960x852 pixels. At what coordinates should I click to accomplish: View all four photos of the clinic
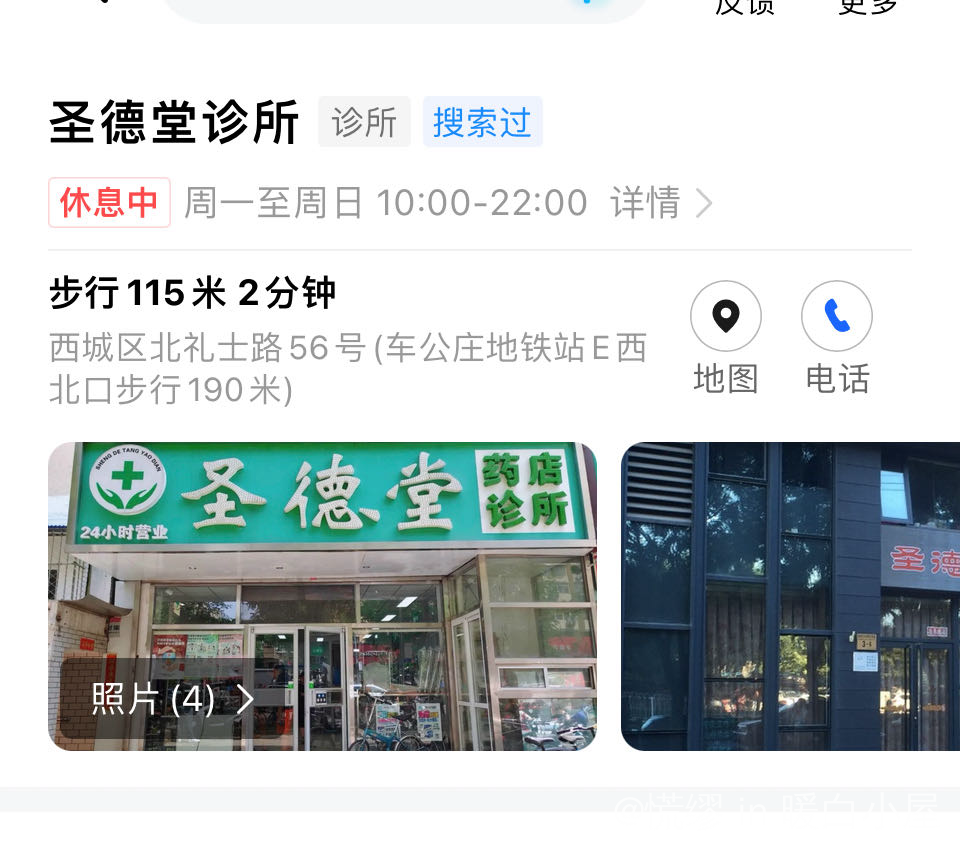coord(172,699)
